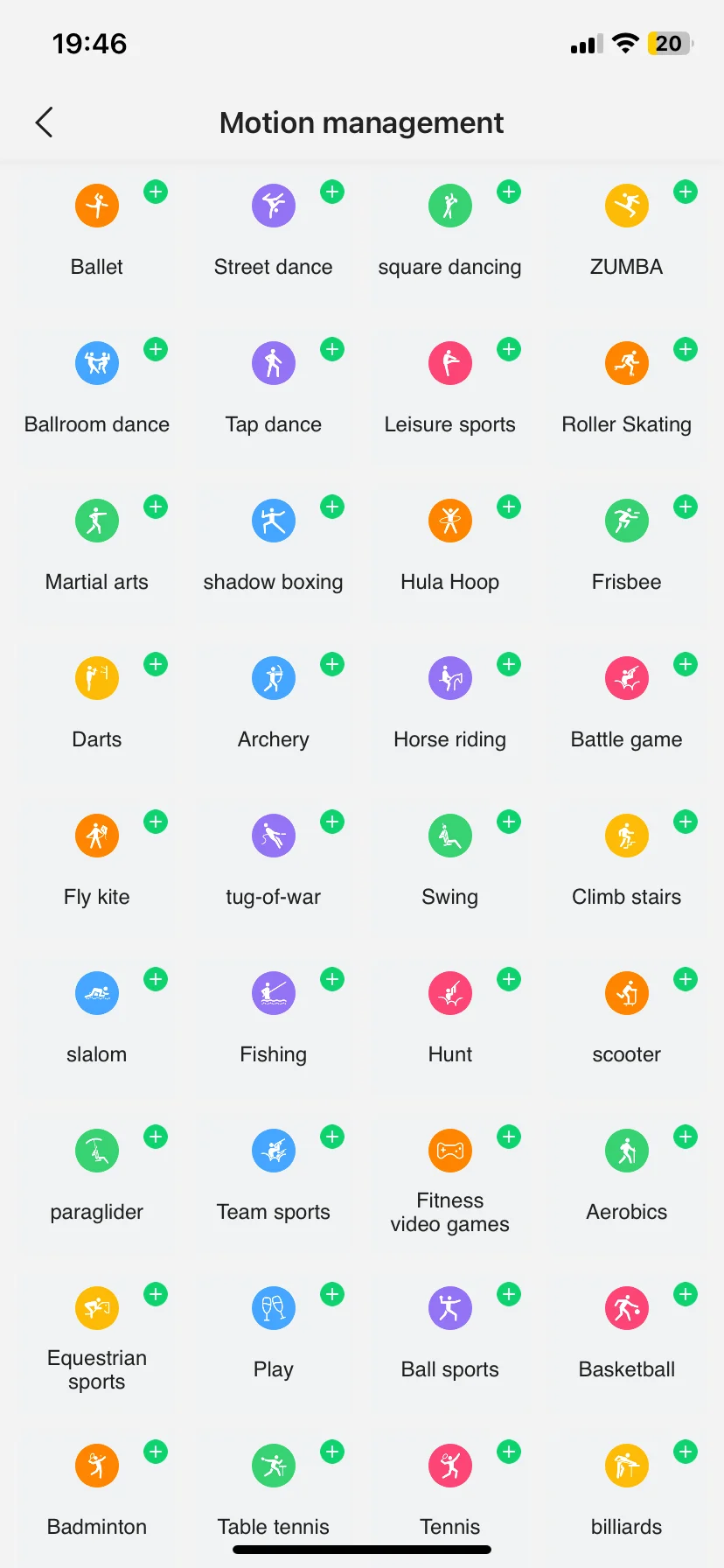The height and width of the screenshot is (1568, 724).
Task: Add Aerobics via the green plus
Action: (686, 1137)
